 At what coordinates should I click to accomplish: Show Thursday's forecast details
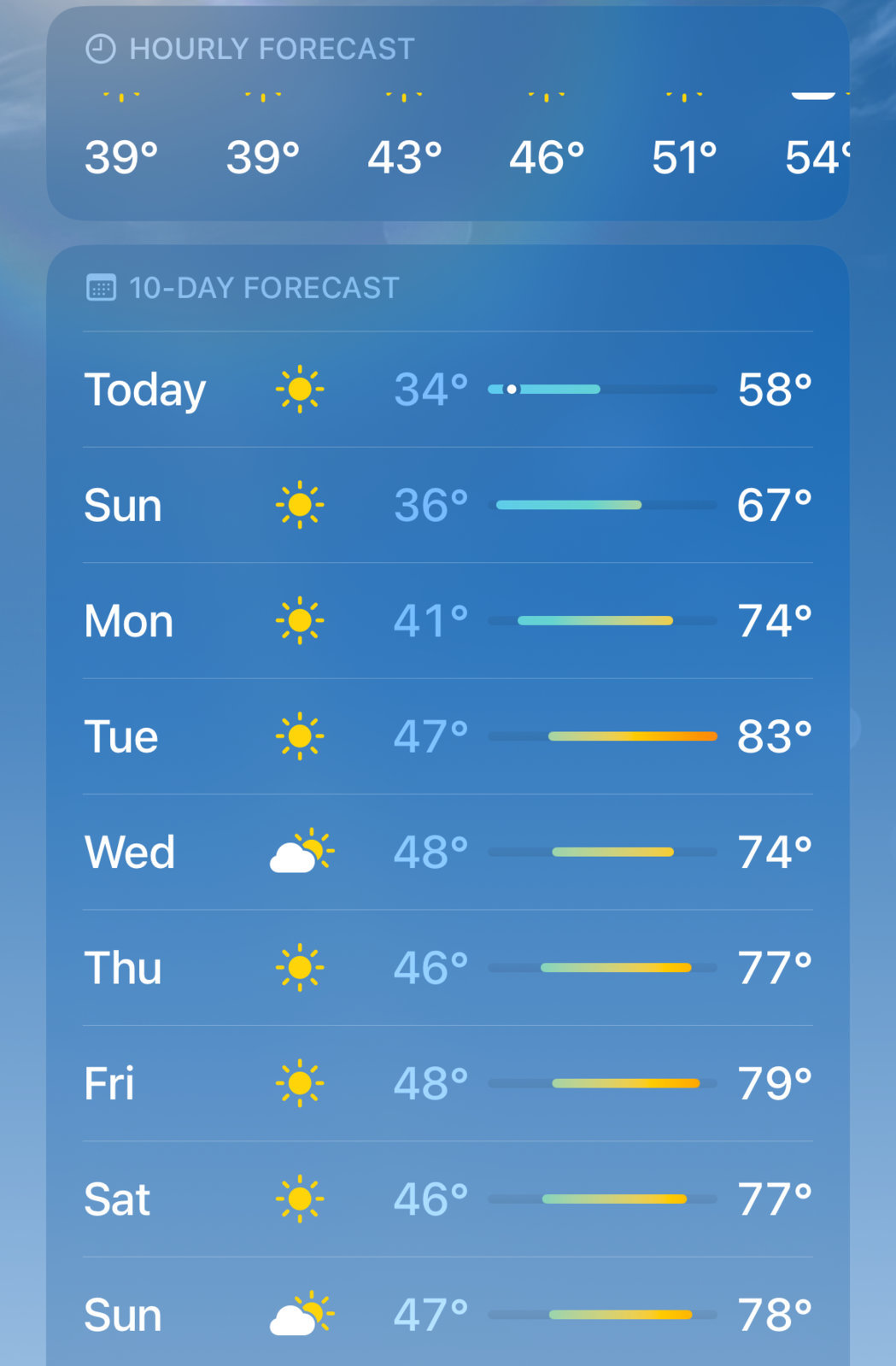[448, 968]
